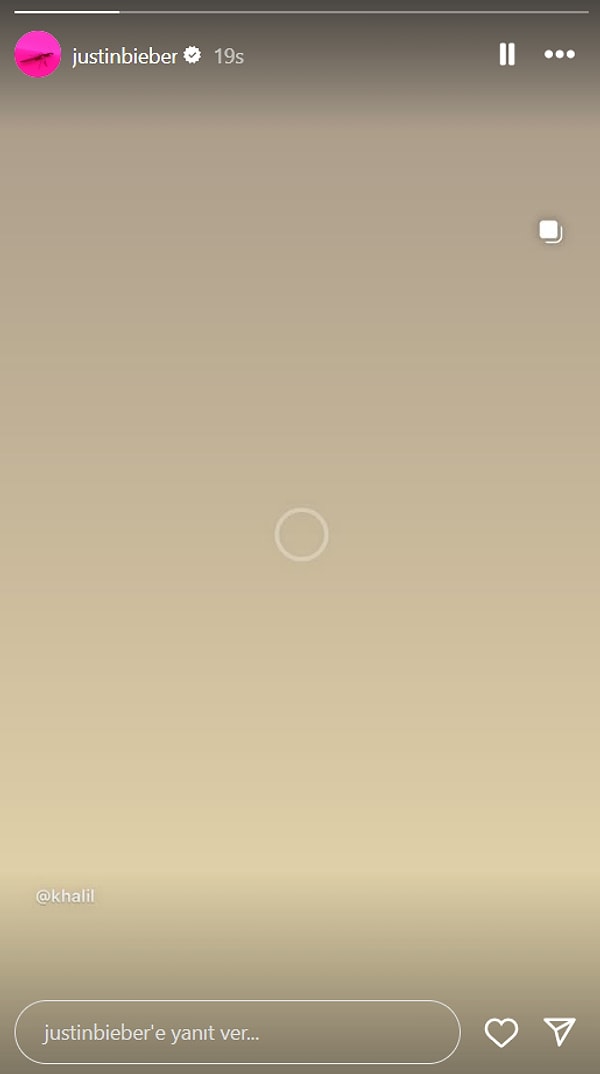Open the three-dot options menu
Image resolution: width=600 pixels, height=1074 pixels.
[559, 55]
